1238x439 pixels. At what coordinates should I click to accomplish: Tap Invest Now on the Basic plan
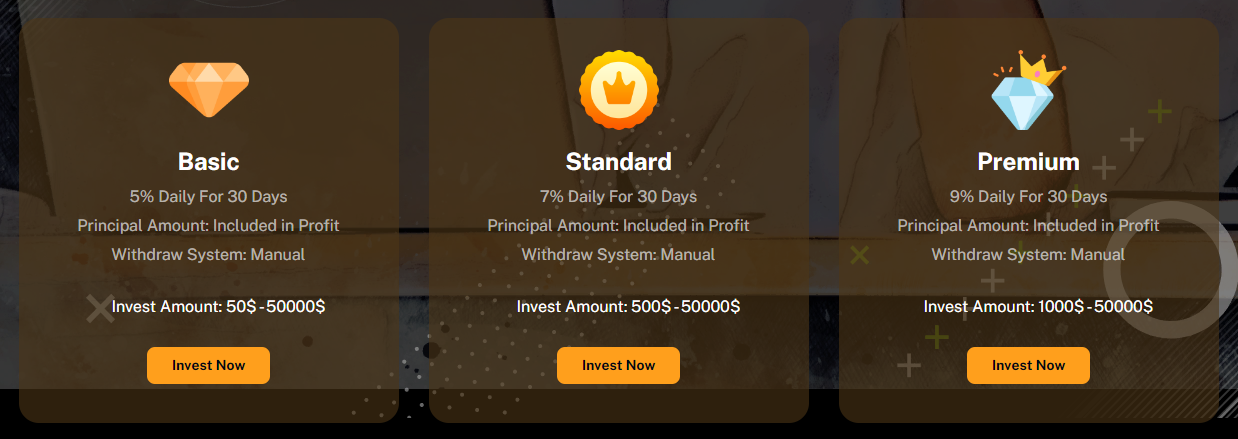pyautogui.click(x=208, y=365)
